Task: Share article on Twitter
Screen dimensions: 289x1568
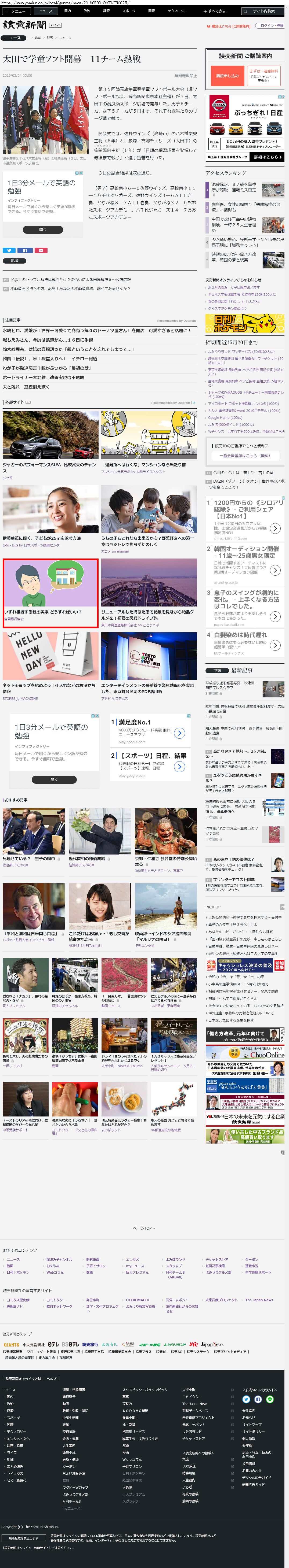Action: [9, 251]
